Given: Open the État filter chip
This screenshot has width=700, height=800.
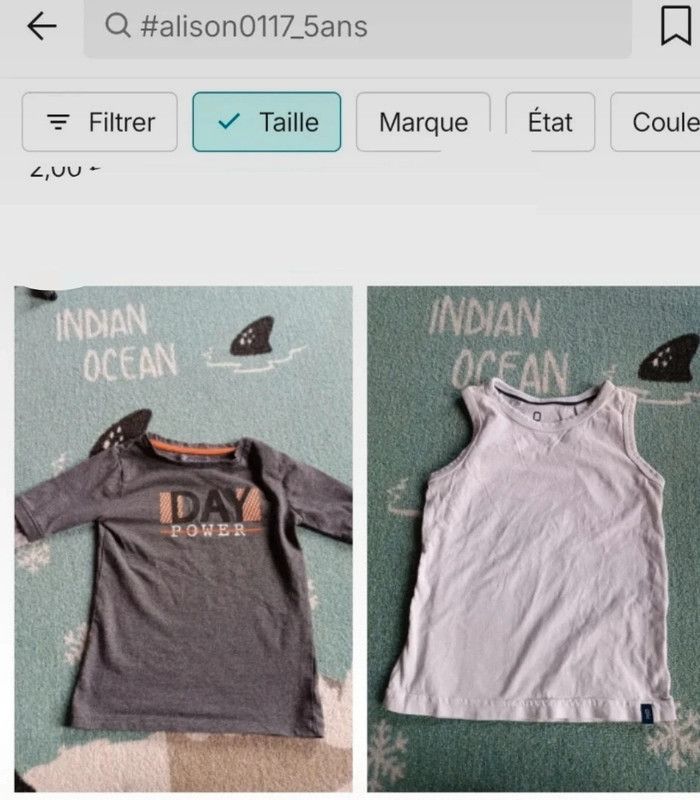Looking at the screenshot, I should pyautogui.click(x=550, y=122).
